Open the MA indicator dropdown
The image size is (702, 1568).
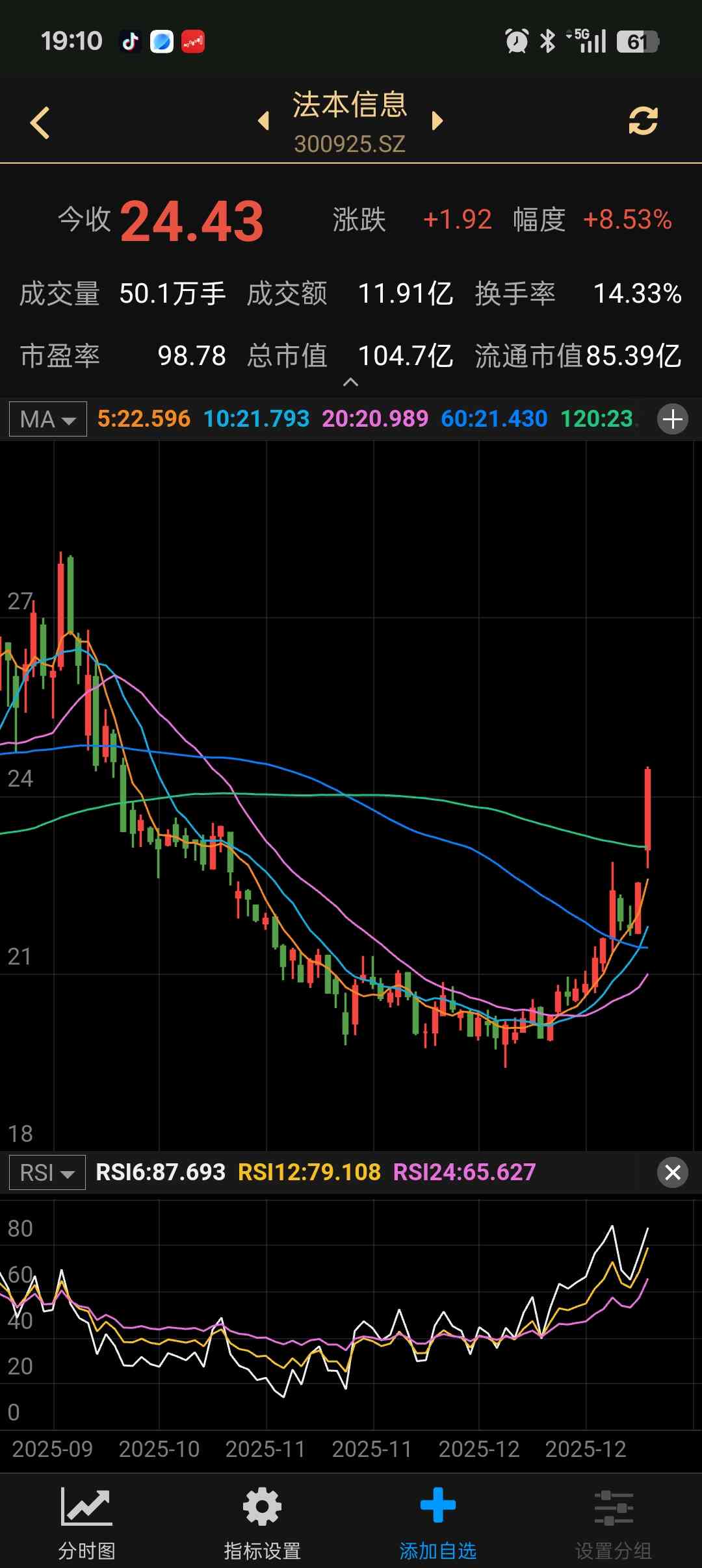coord(48,419)
